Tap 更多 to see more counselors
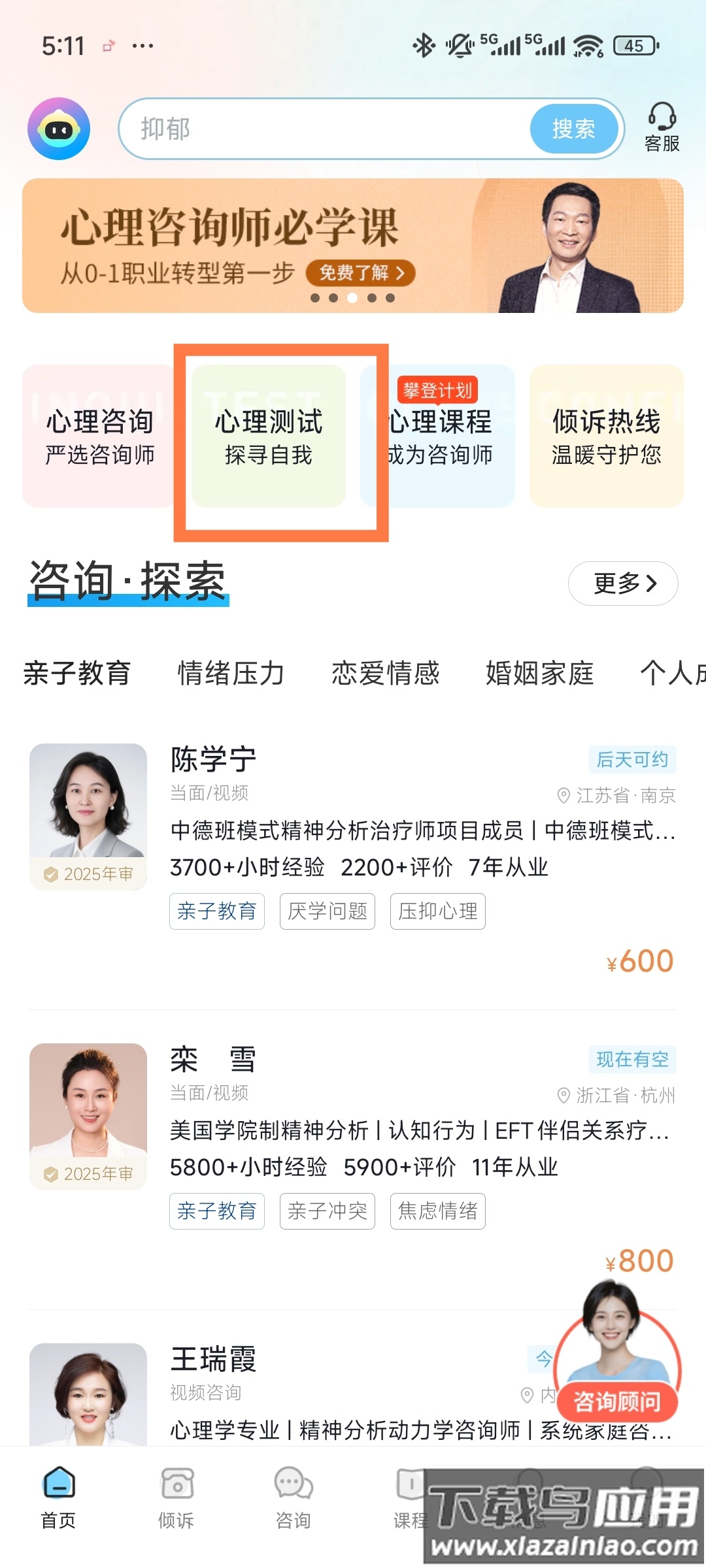The width and height of the screenshot is (706, 1568). [x=622, y=583]
